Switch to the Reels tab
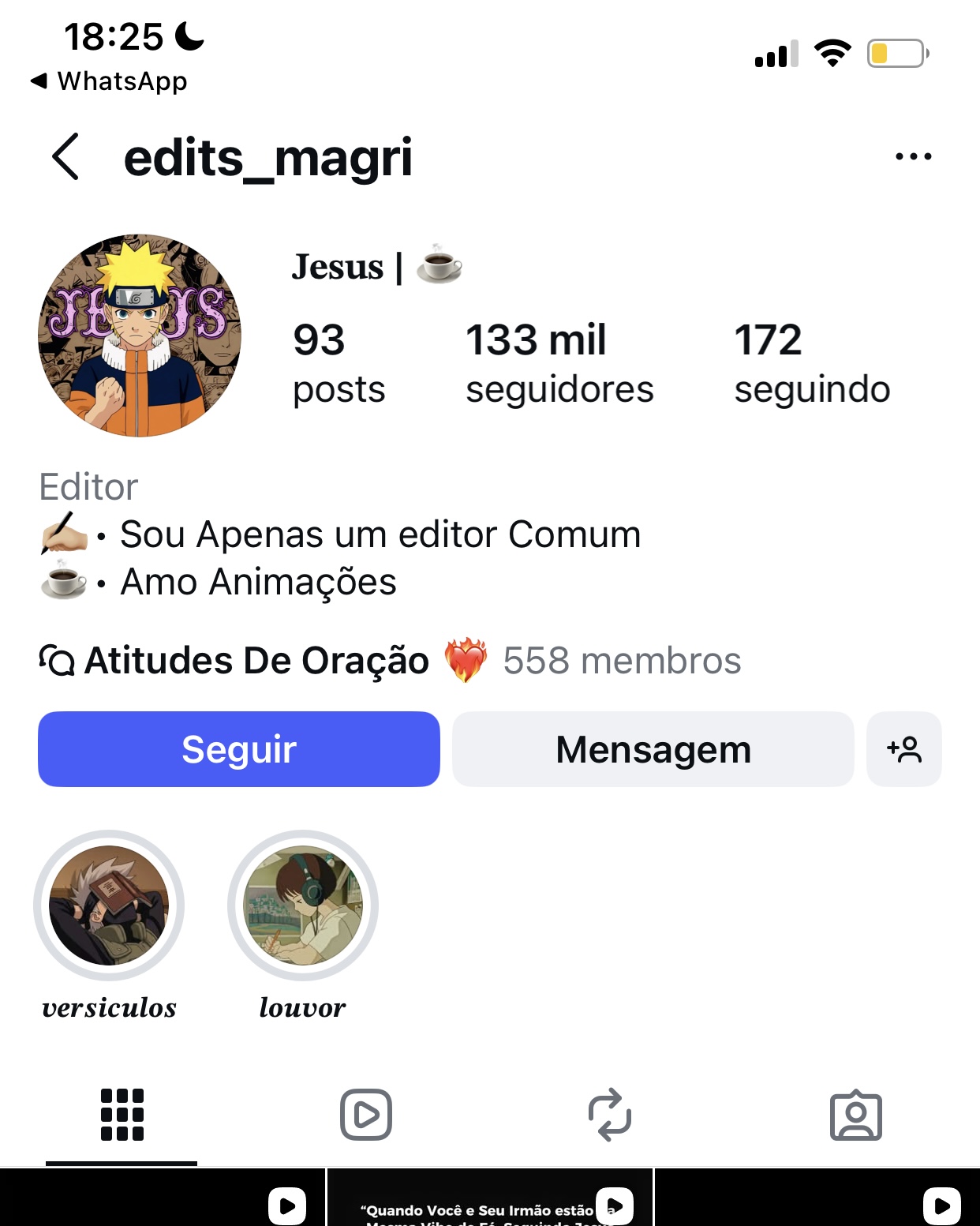Viewport: 980px width, 1226px height. pos(366,1115)
